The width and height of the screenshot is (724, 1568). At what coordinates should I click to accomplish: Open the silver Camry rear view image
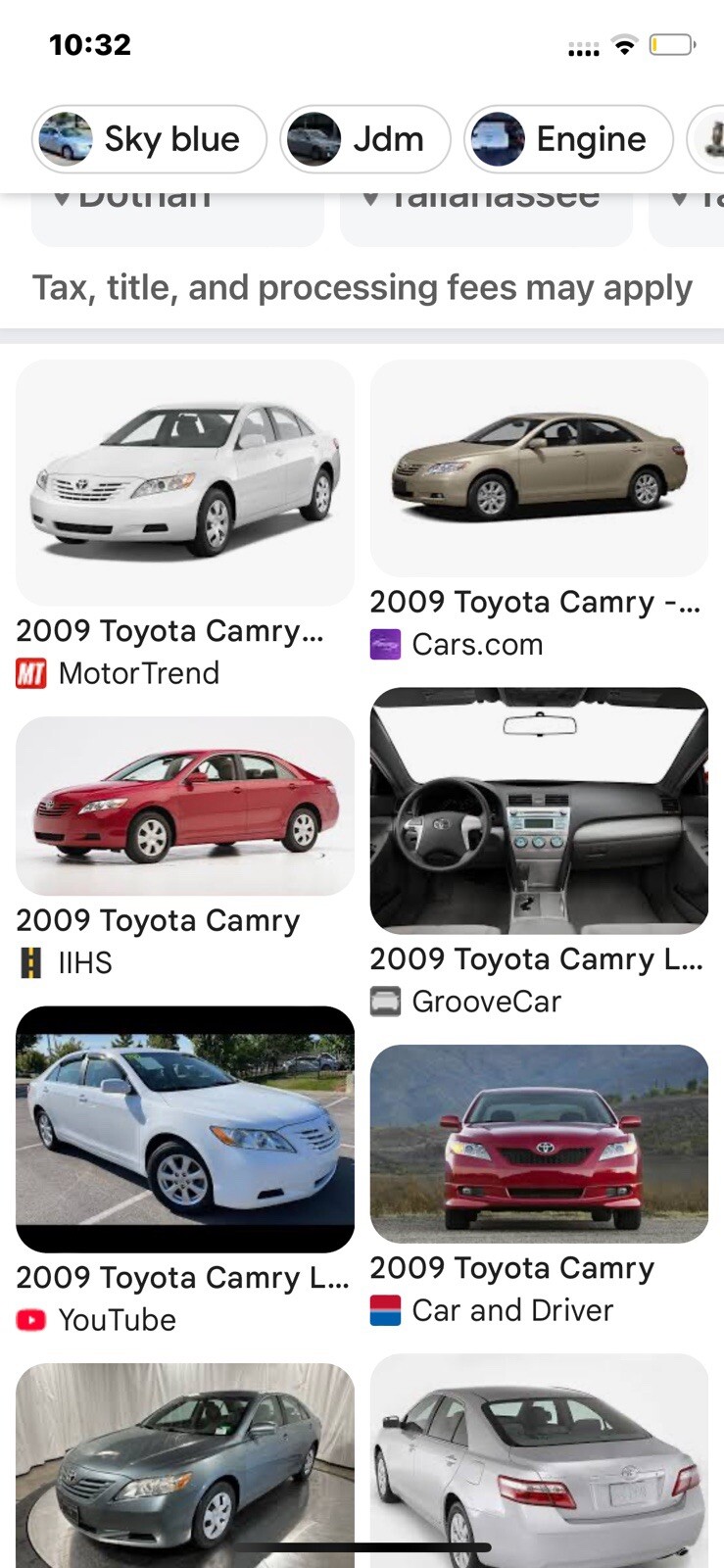(x=539, y=1460)
